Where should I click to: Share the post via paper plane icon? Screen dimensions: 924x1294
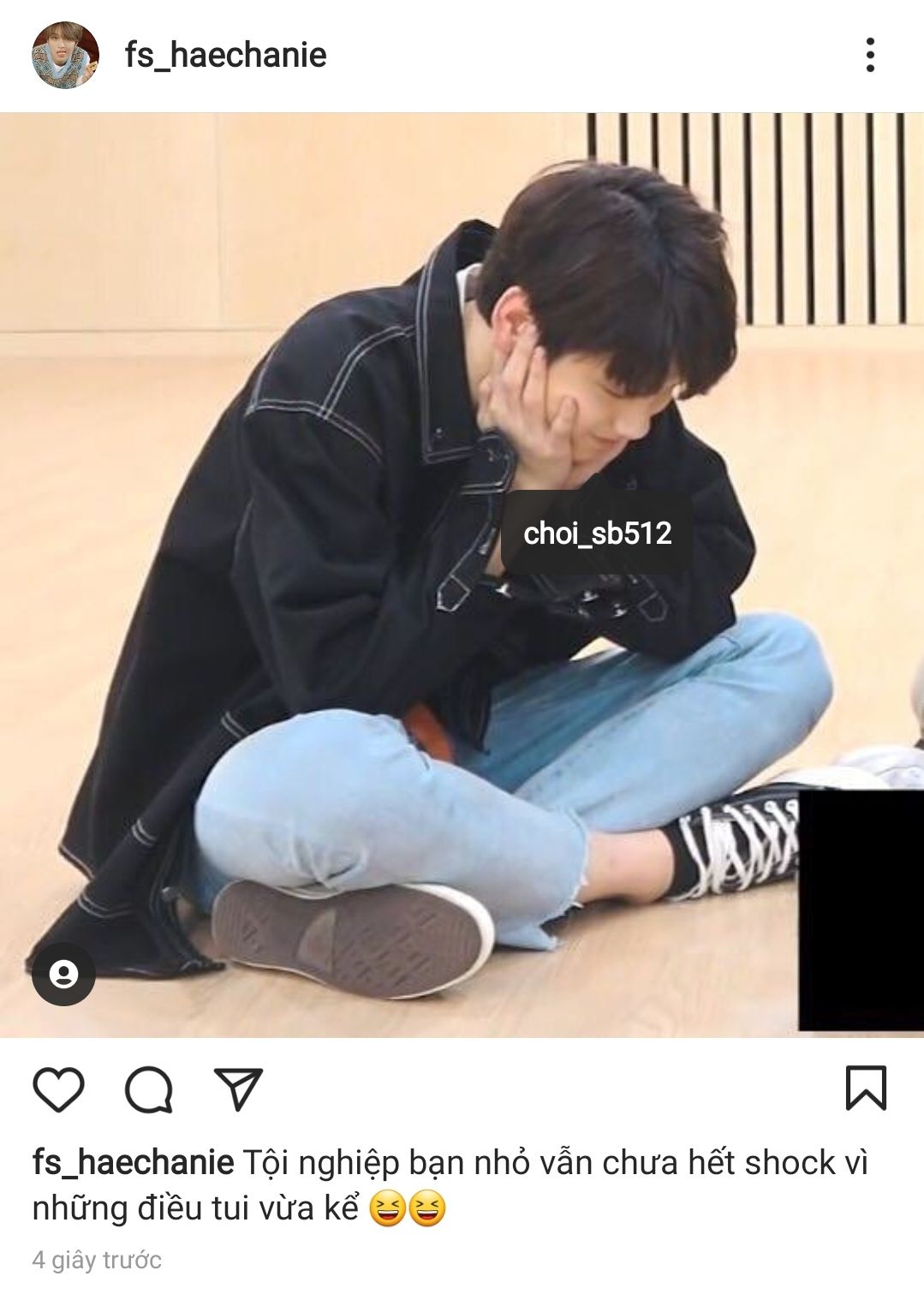point(237,1089)
